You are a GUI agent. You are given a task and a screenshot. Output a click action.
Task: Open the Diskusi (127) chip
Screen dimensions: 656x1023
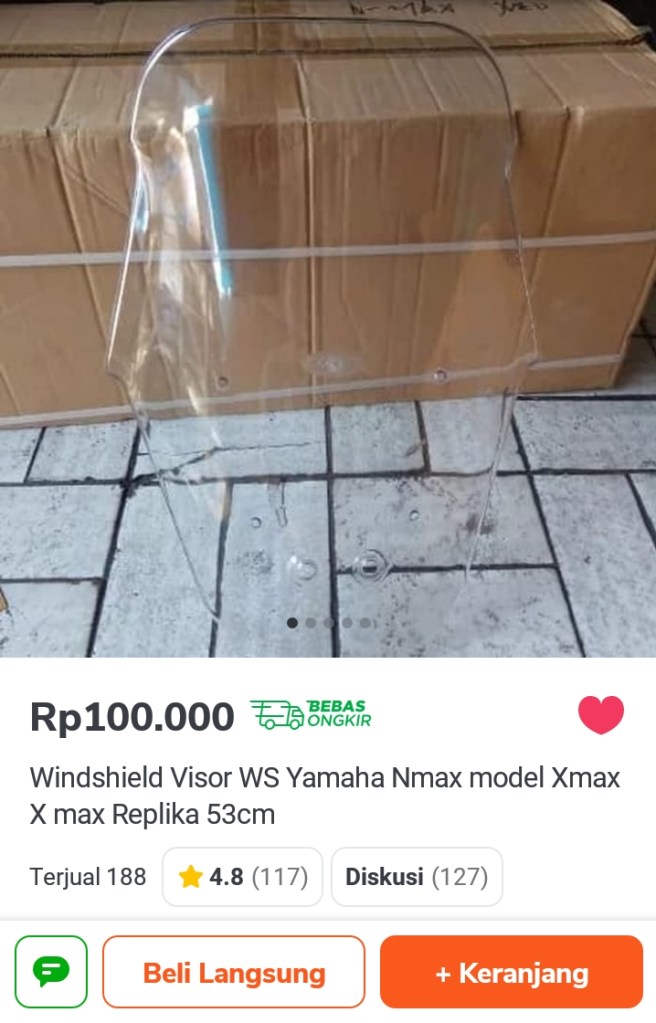coord(416,877)
